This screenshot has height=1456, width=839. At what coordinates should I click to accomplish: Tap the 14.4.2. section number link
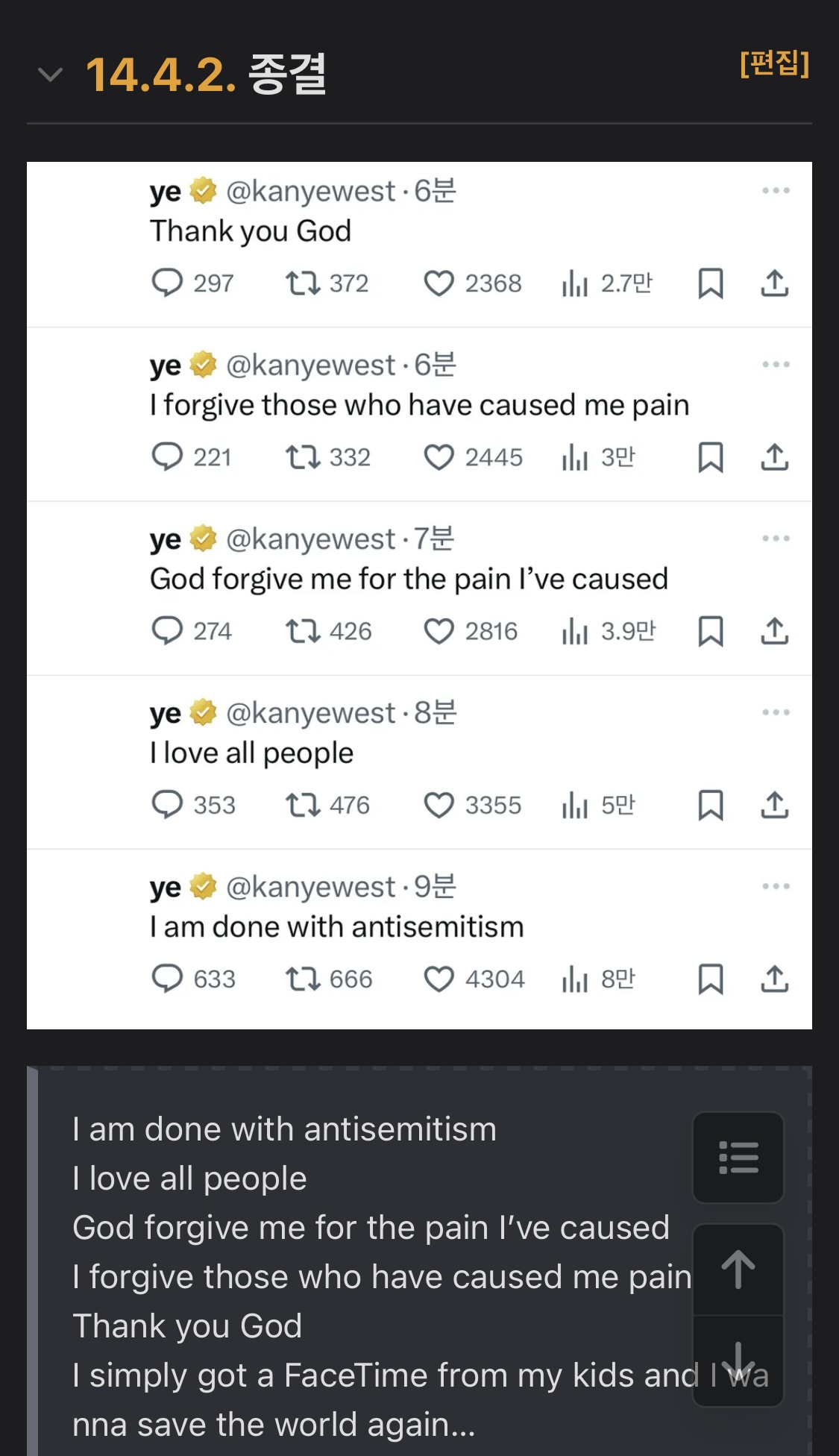161,75
